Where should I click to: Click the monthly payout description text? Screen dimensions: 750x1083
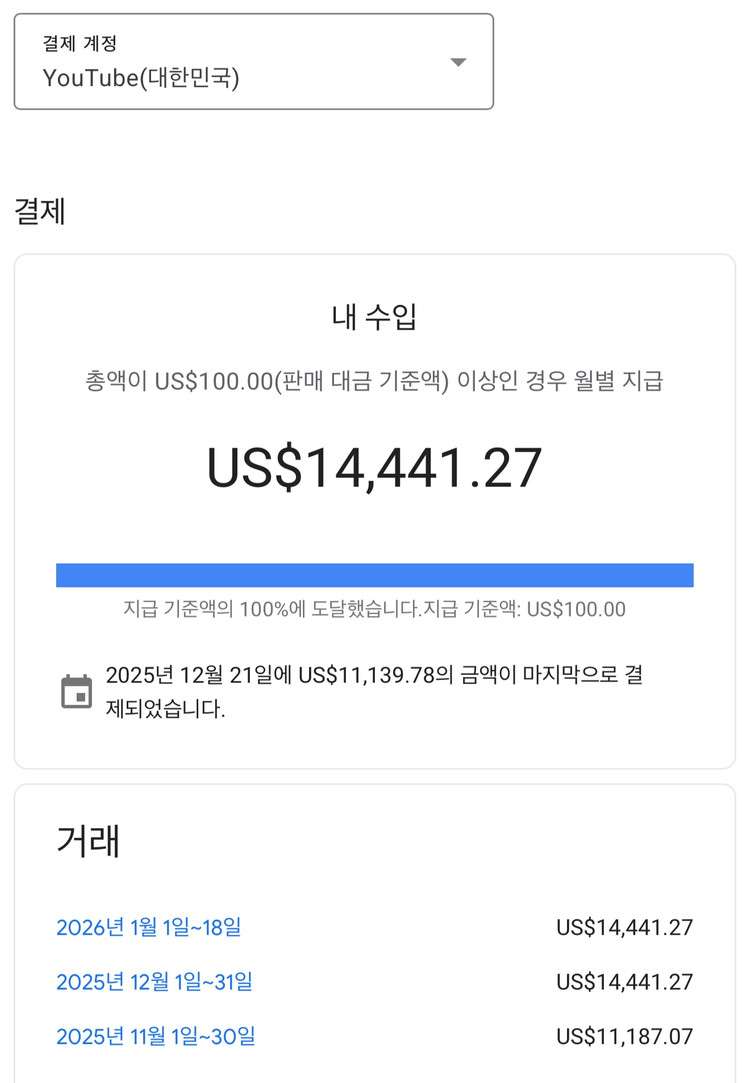pyautogui.click(x=375, y=381)
